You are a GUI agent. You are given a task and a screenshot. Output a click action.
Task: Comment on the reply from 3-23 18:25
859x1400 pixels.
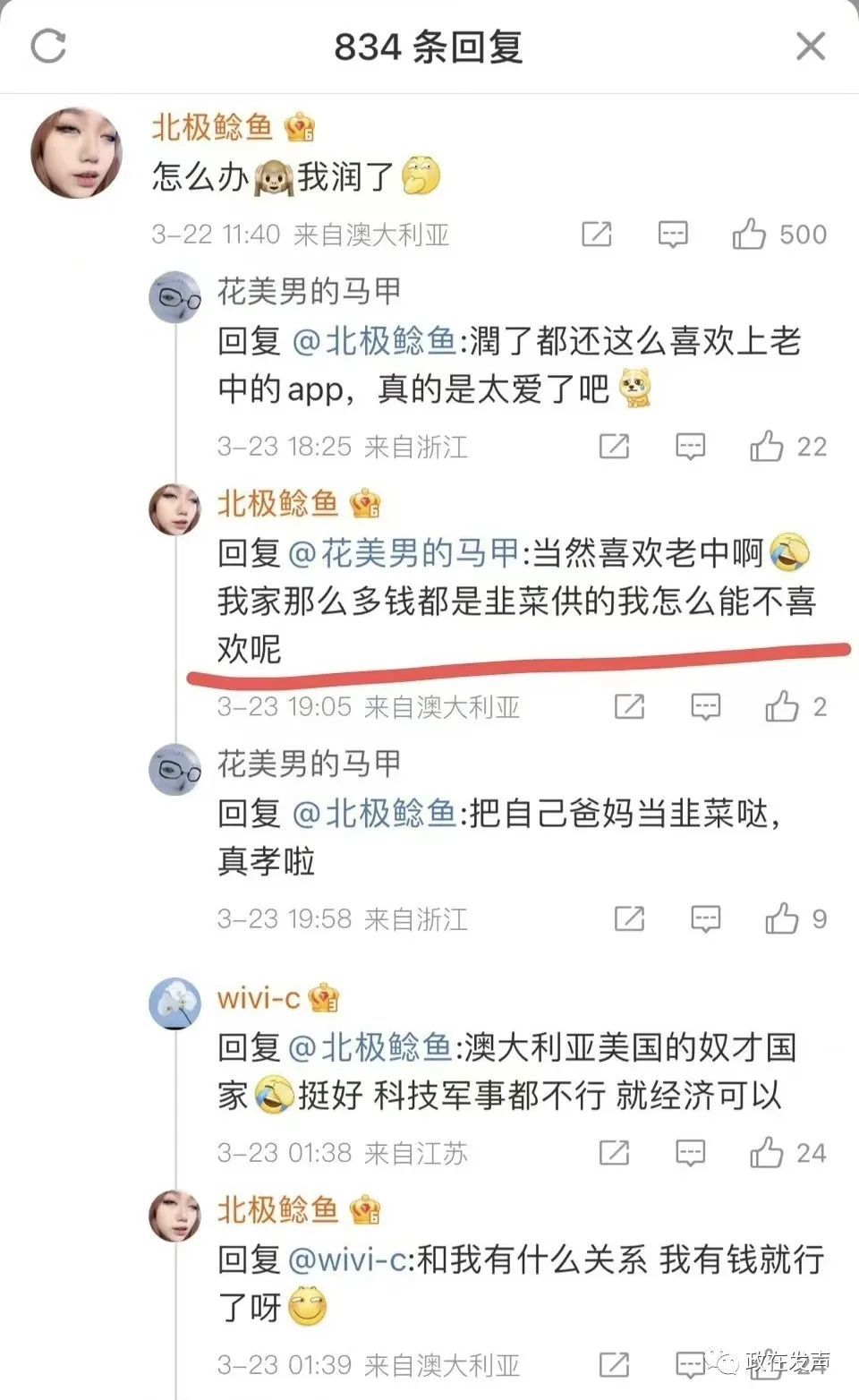point(690,446)
